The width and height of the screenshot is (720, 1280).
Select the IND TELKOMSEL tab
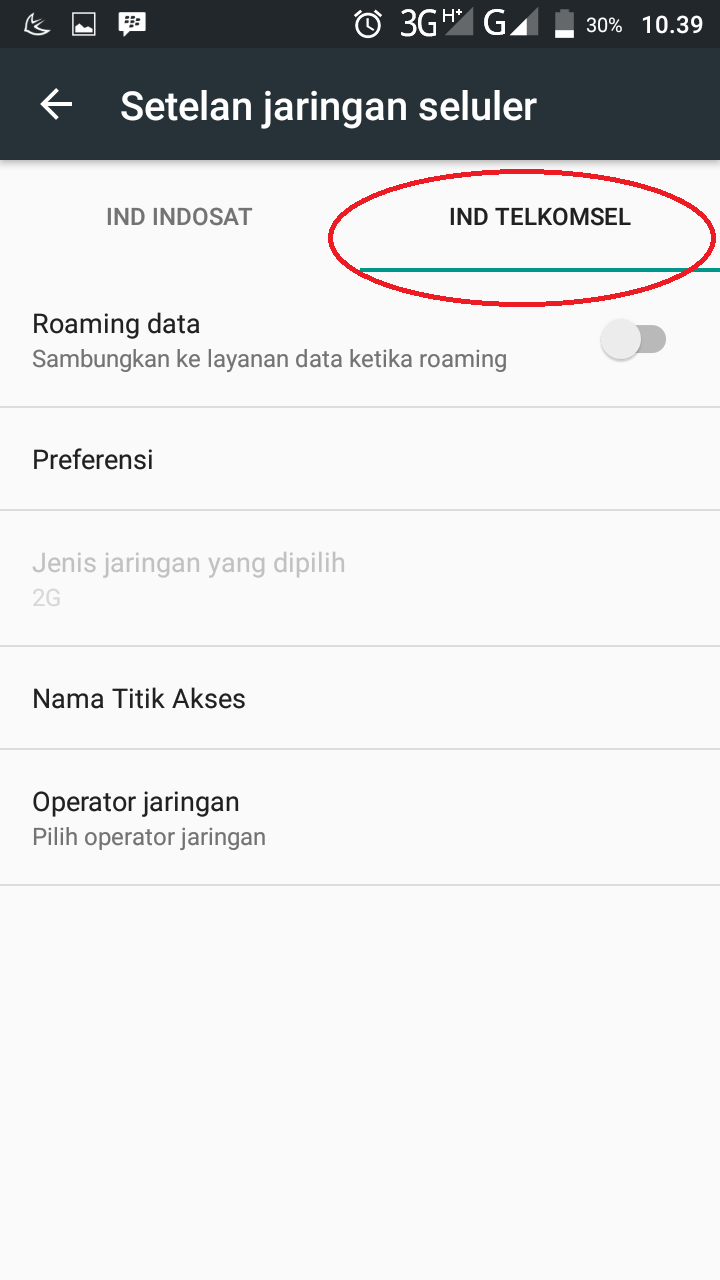539,217
